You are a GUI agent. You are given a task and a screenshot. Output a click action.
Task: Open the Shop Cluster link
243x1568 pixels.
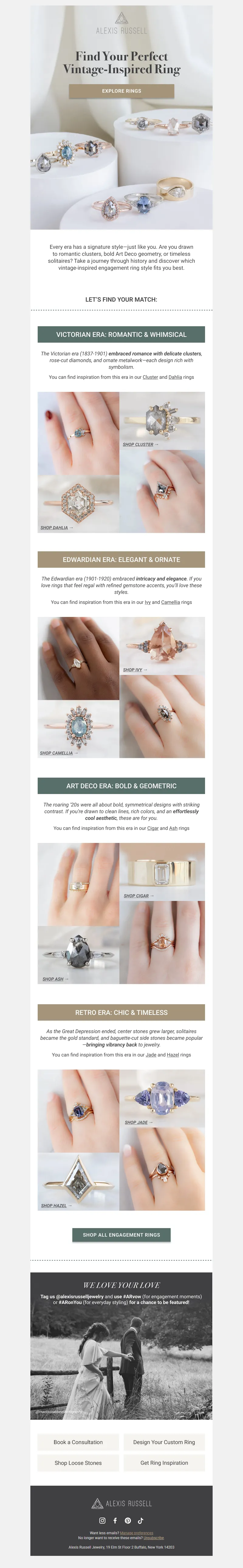click(139, 444)
